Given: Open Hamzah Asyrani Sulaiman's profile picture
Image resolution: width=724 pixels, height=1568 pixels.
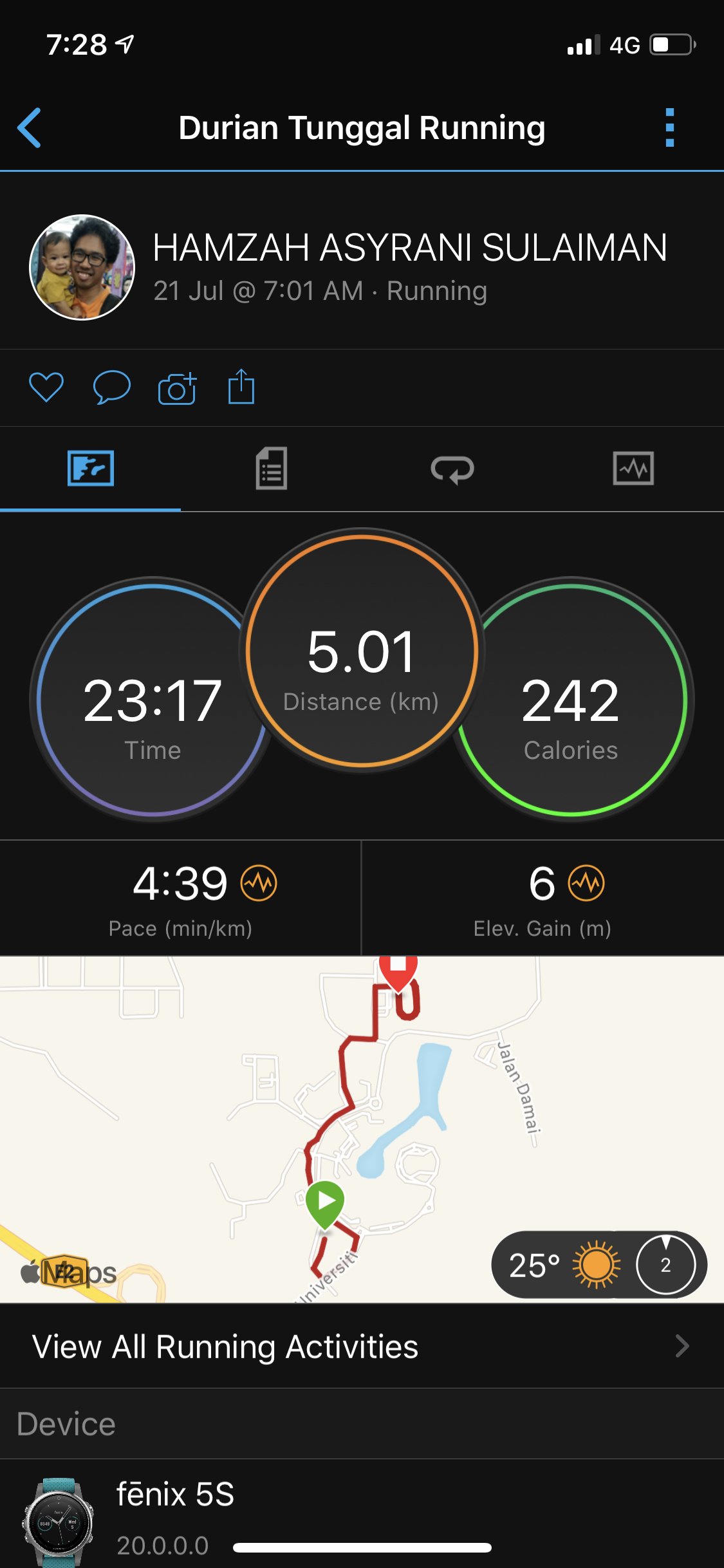Looking at the screenshot, I should (82, 267).
